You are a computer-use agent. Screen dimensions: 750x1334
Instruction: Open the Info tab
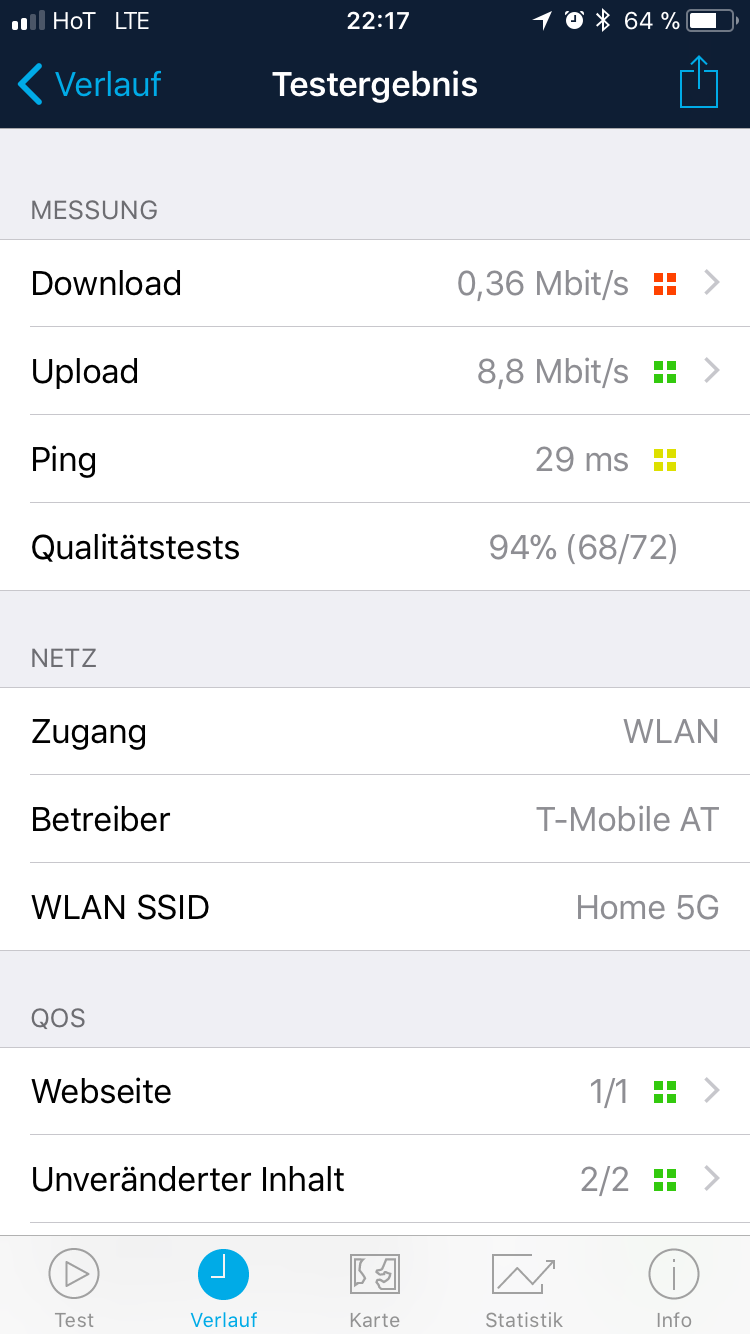(x=674, y=1288)
